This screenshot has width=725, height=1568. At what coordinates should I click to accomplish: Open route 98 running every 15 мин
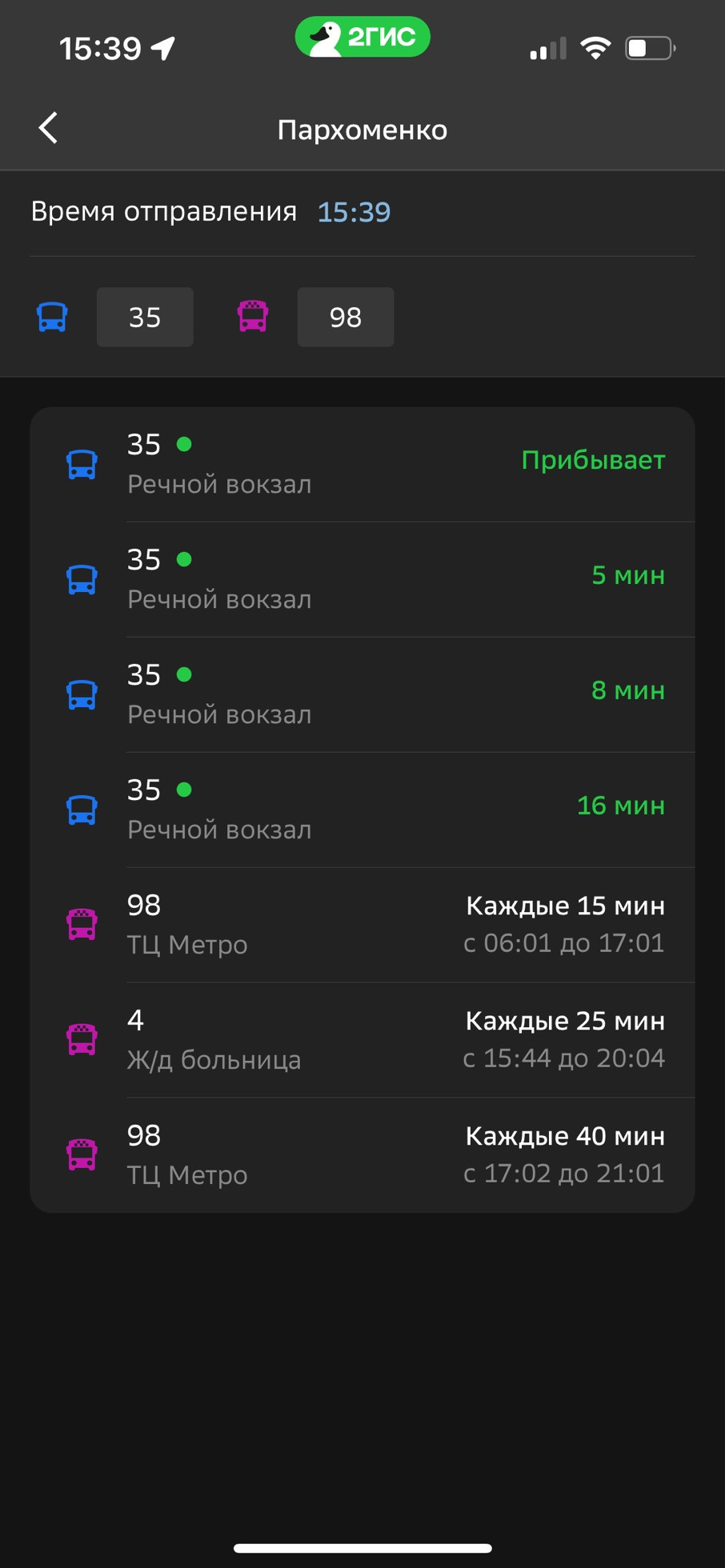(x=362, y=925)
